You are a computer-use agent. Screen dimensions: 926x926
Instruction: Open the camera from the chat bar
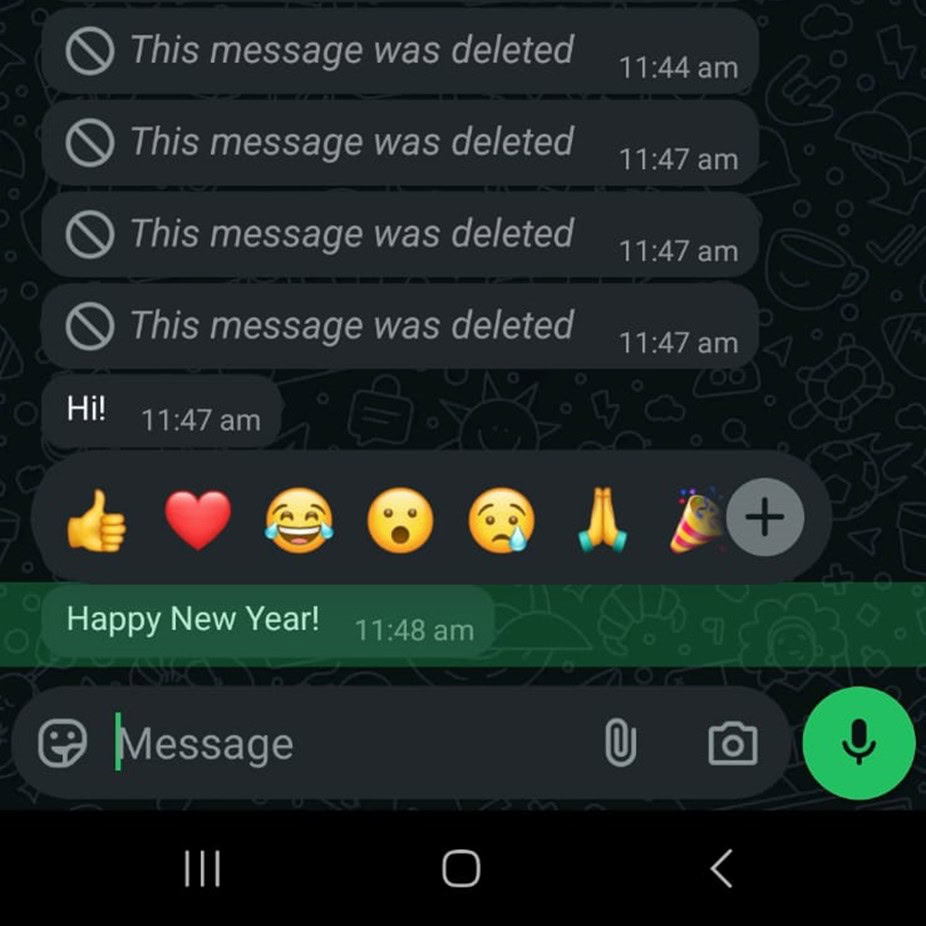tap(732, 743)
